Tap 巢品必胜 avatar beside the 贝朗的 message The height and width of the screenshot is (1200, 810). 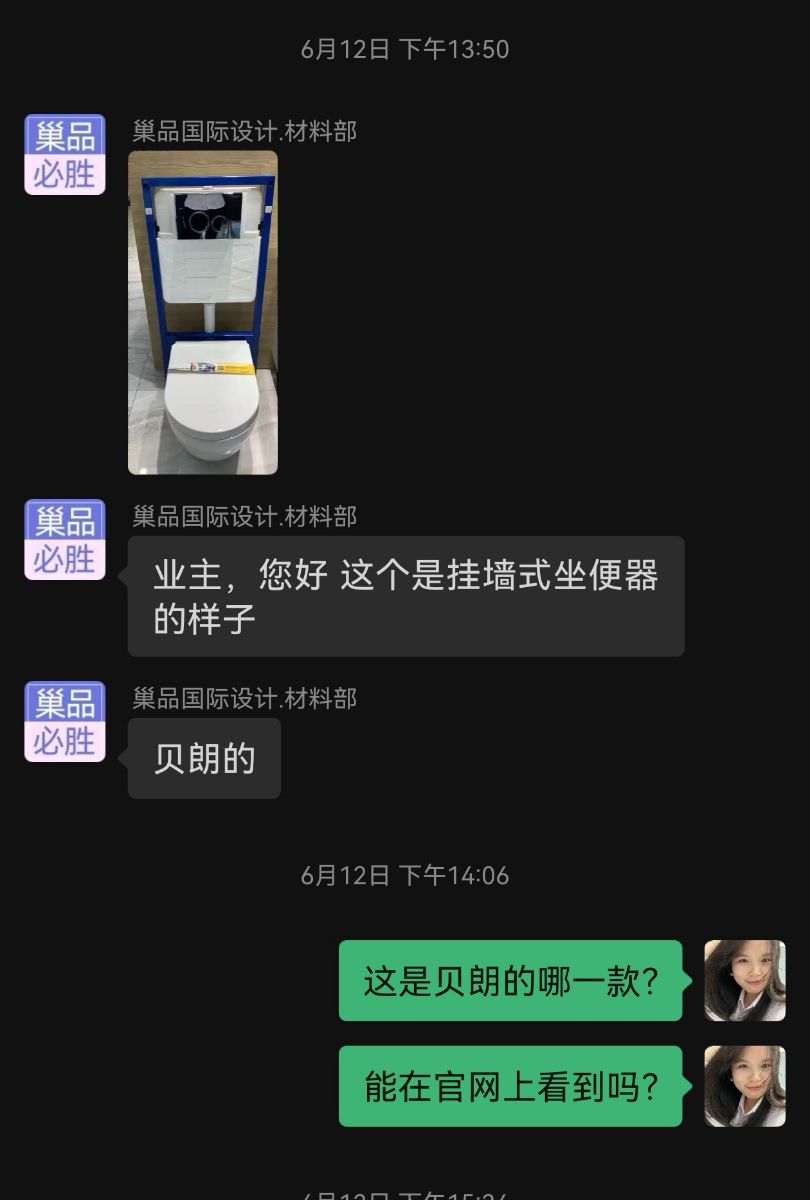65,721
